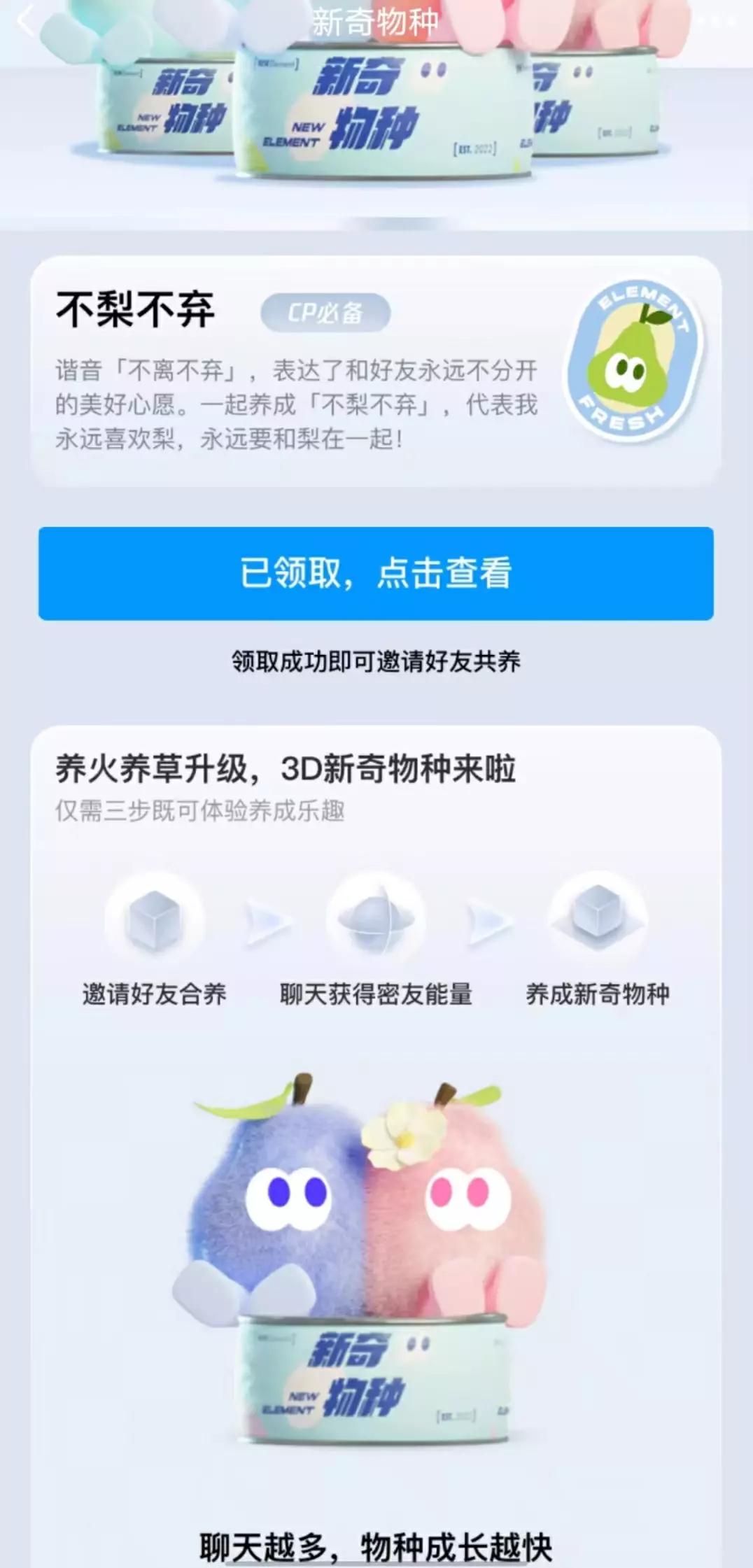
Task: Tap the 领取成功即可邀请好友共养 text link
Action: pos(376,659)
